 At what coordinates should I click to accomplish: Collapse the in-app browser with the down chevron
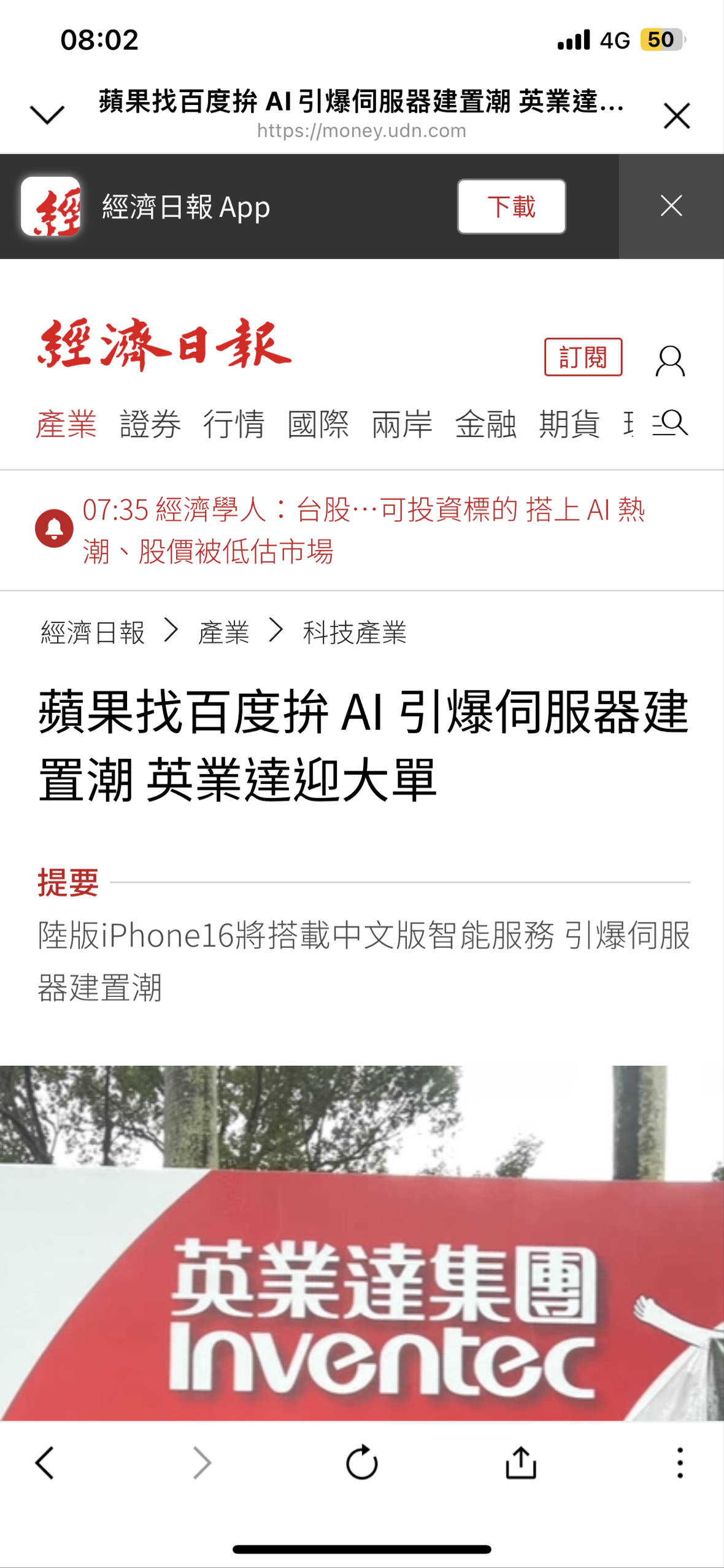click(47, 115)
